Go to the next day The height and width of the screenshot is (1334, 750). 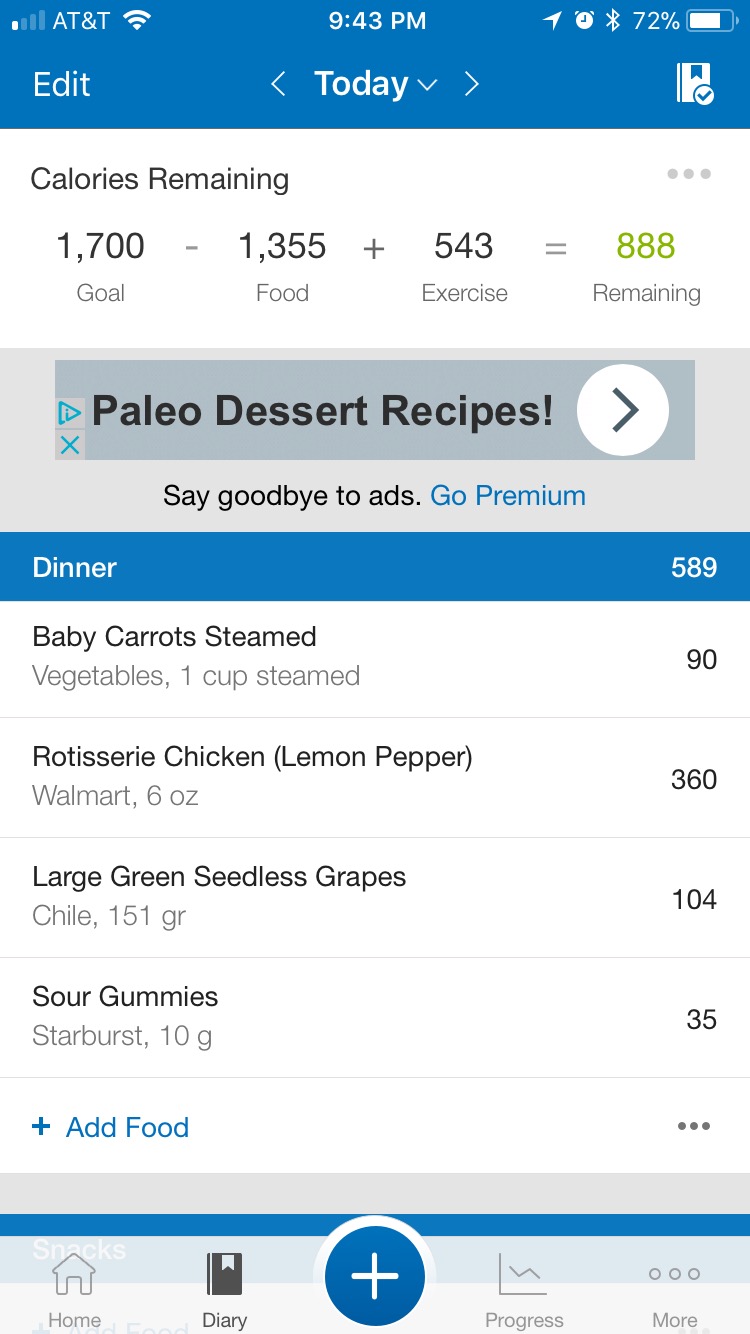(472, 84)
